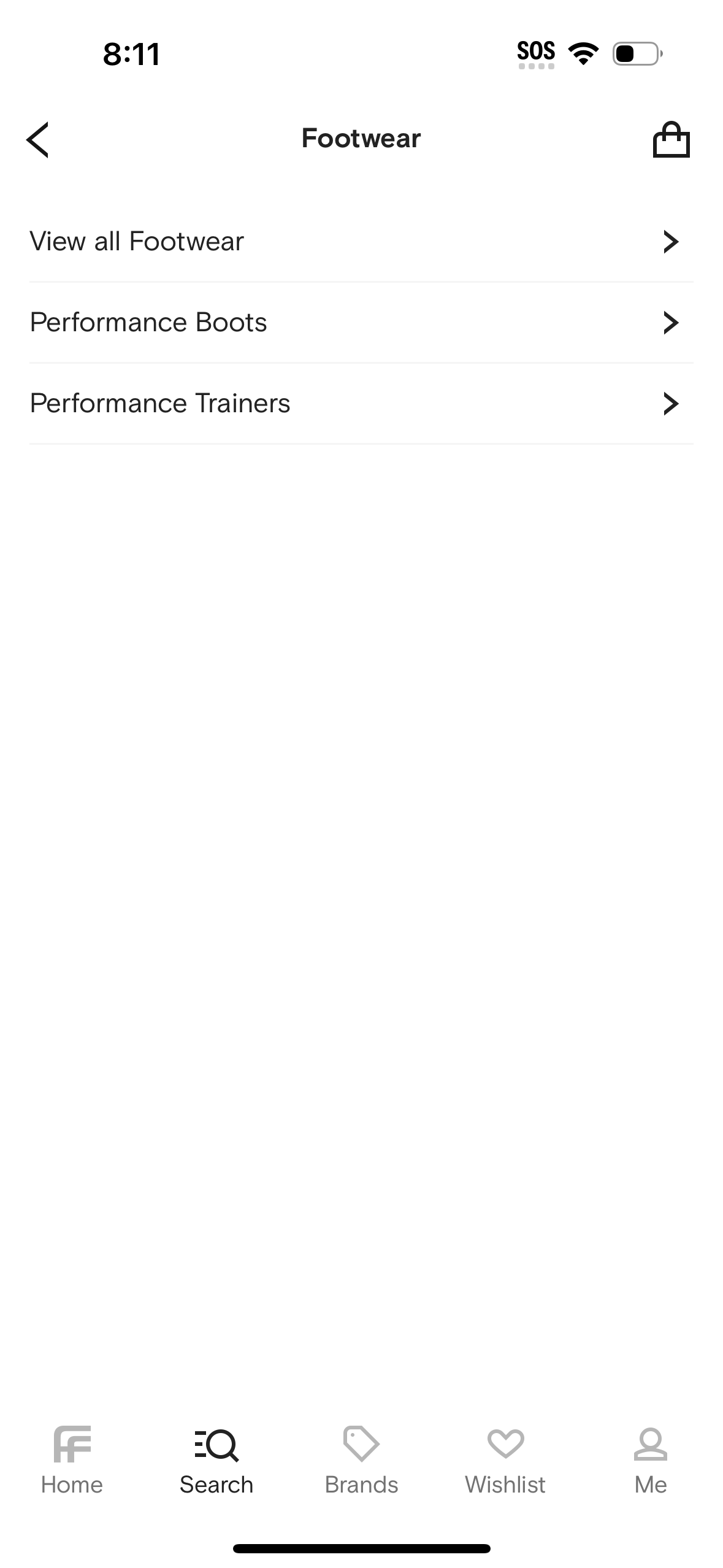The height and width of the screenshot is (1568, 723).
Task: Tap the back arrow at top left
Action: click(37, 140)
